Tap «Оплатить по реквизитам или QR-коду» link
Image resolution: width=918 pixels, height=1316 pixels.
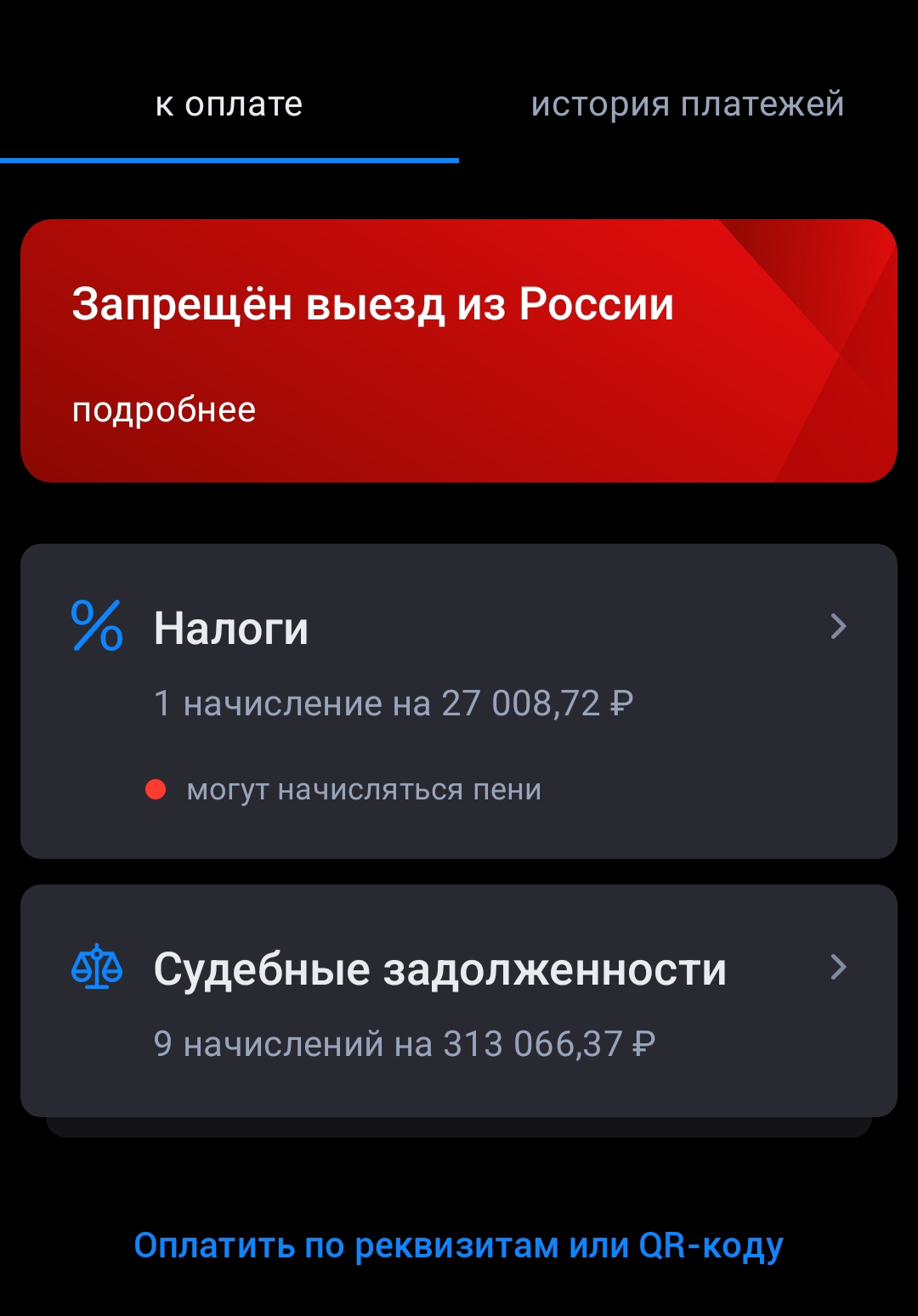pos(458,1245)
